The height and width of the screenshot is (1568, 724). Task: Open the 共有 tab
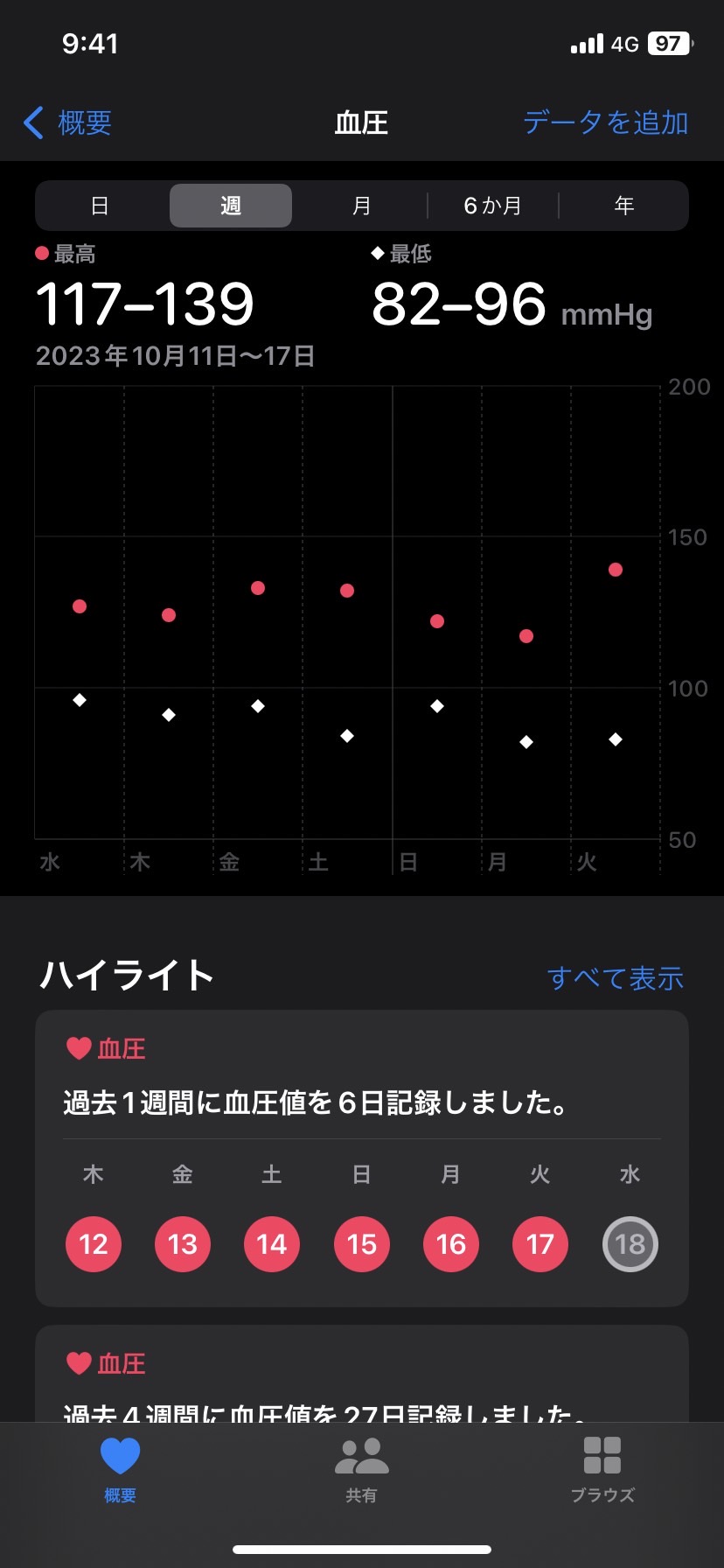click(x=361, y=1470)
